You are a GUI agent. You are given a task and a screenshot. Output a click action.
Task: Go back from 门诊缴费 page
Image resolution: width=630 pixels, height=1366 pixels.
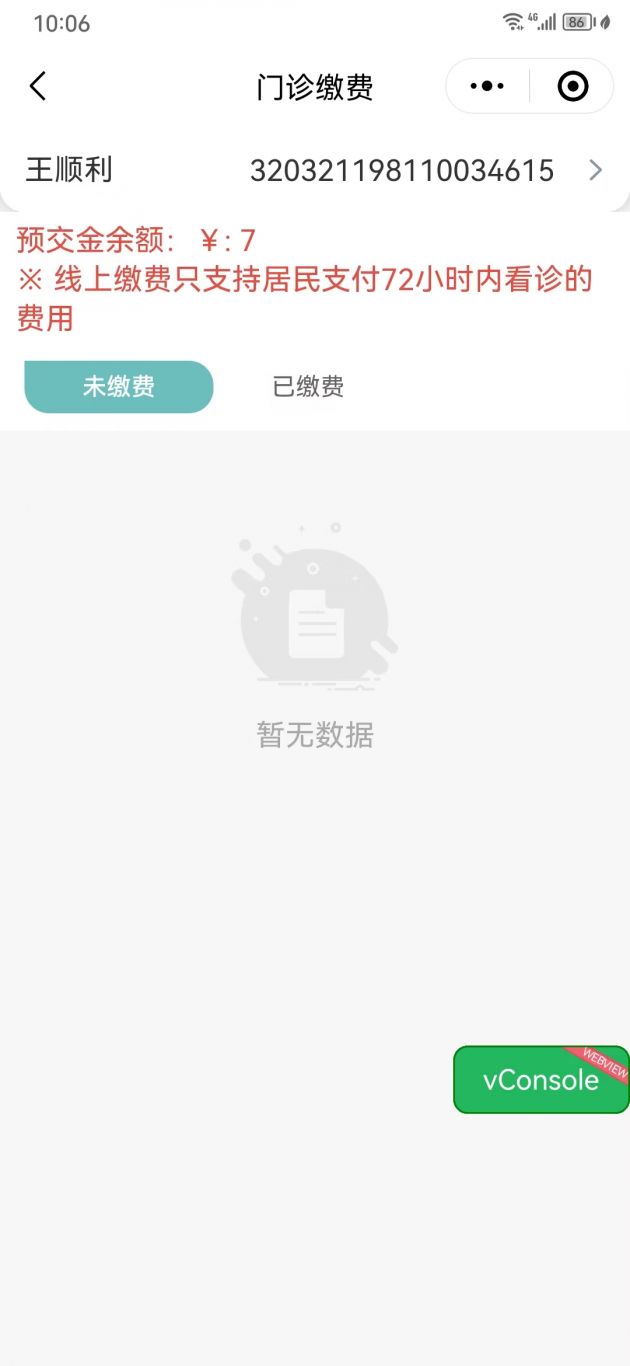pos(38,87)
